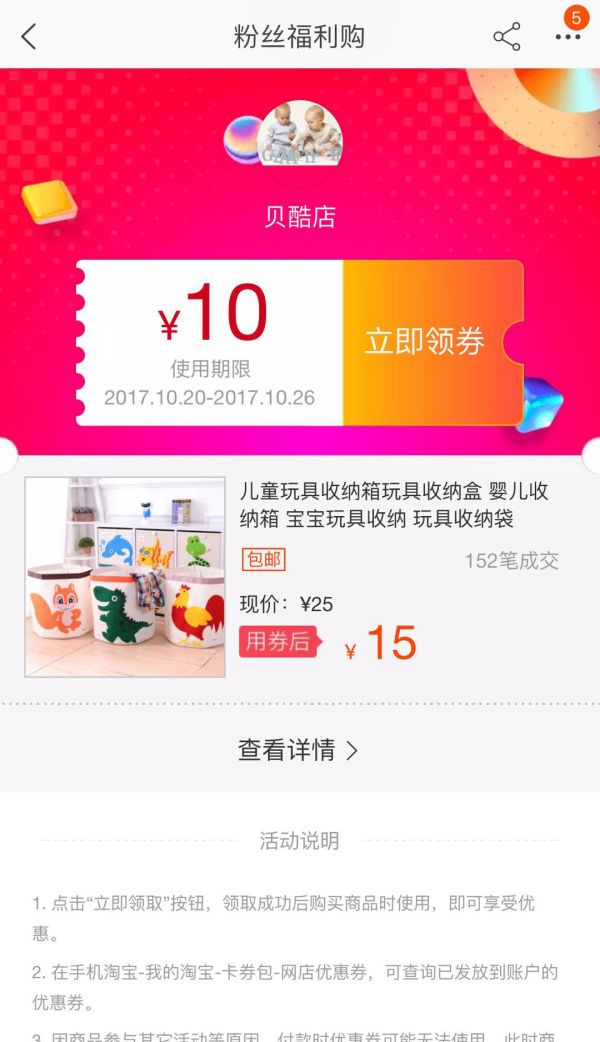Share this coupon page
This screenshot has width=600, height=1042.
(507, 37)
